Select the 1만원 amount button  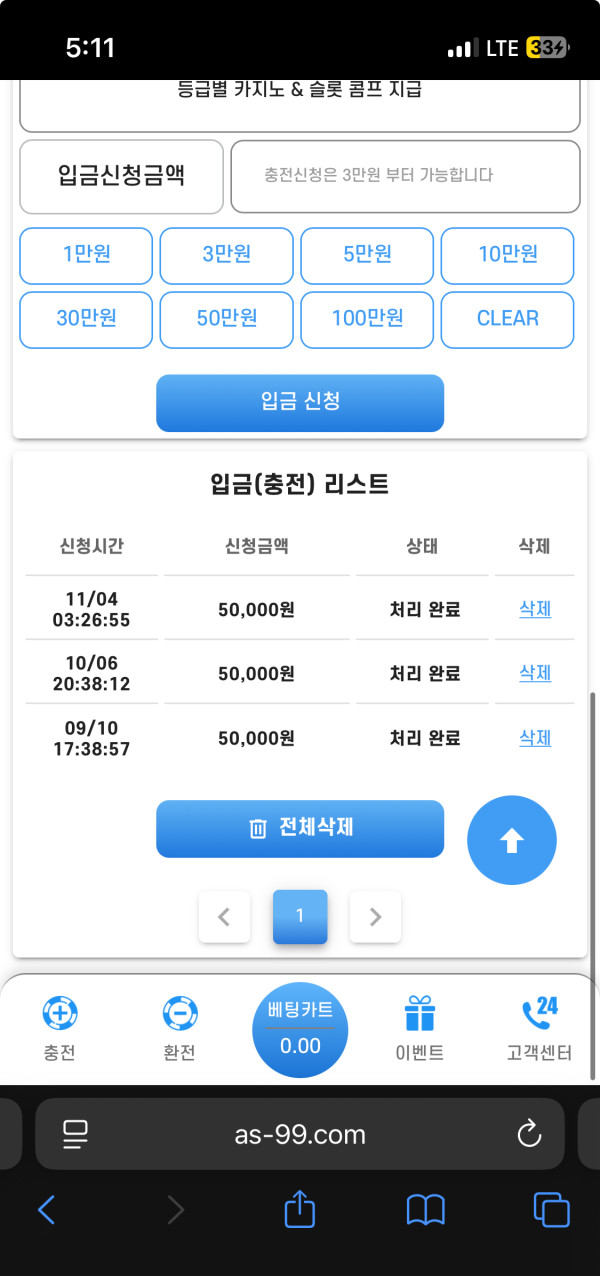pos(86,255)
